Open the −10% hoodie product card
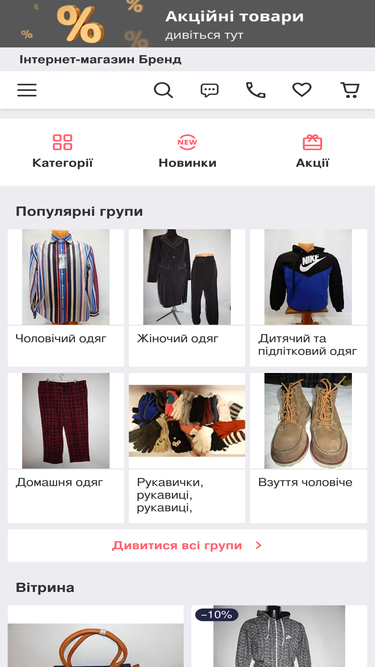 pyautogui.click(x=279, y=636)
